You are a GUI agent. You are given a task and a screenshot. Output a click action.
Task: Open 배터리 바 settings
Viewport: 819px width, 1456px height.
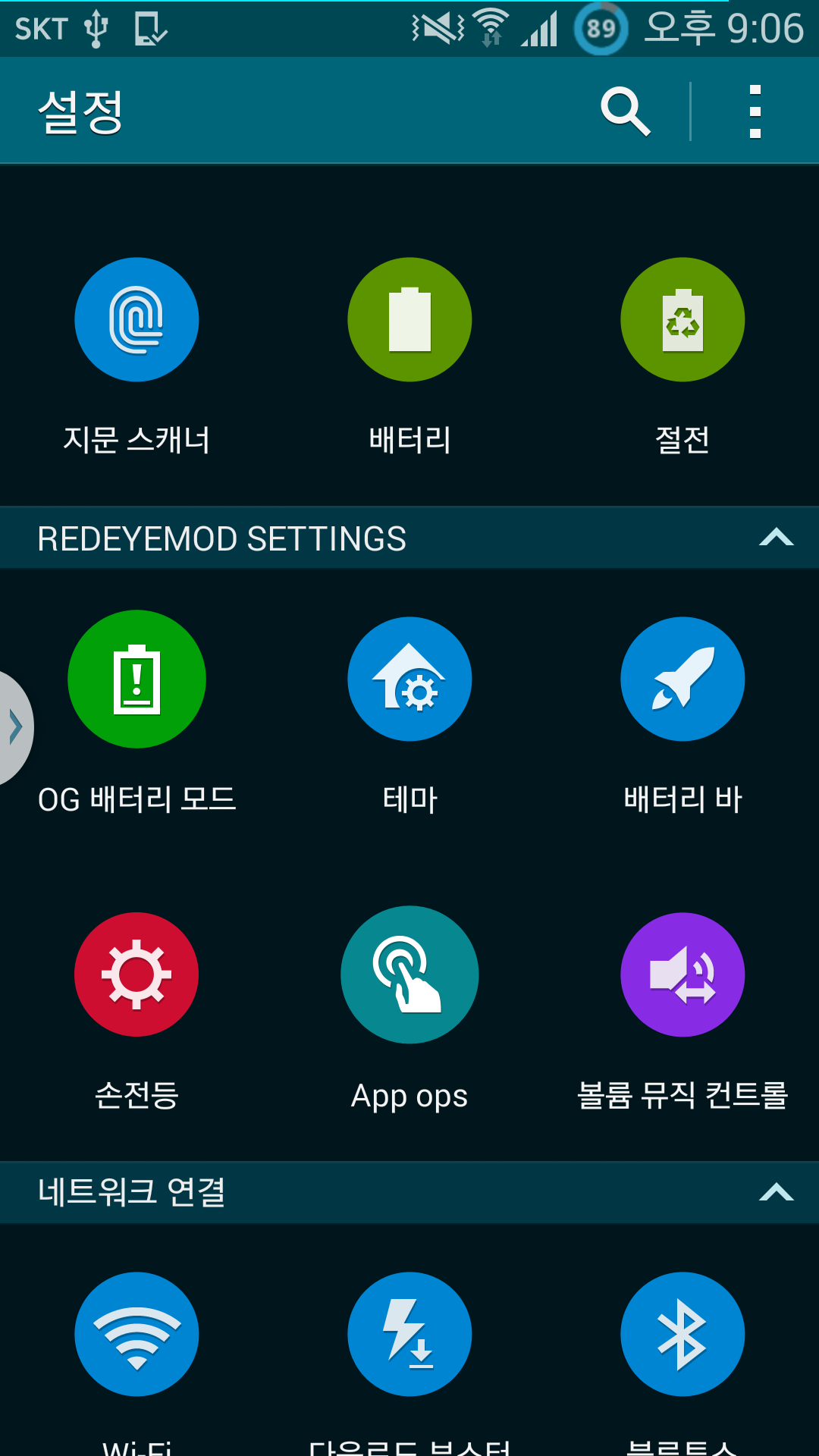682,679
